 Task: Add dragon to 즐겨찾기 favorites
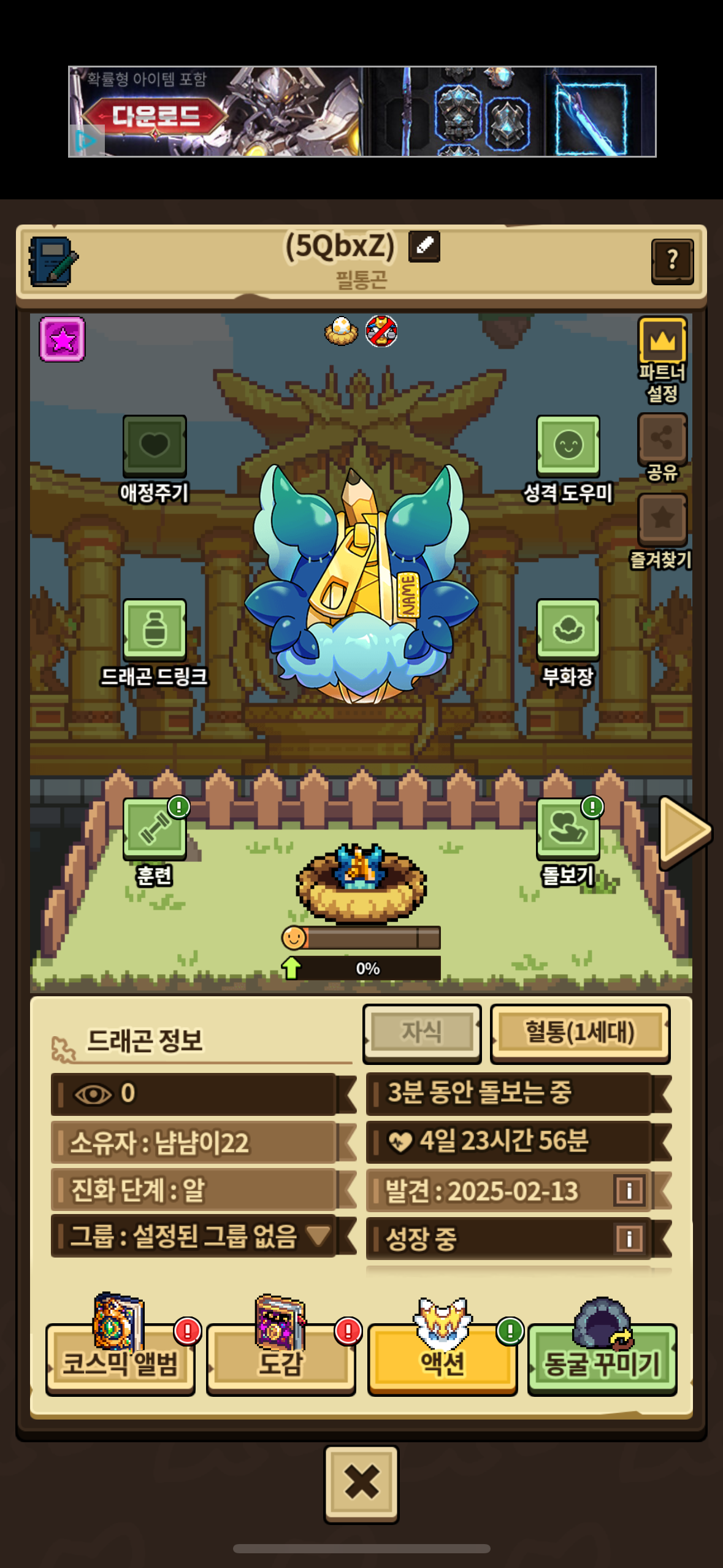point(662,519)
